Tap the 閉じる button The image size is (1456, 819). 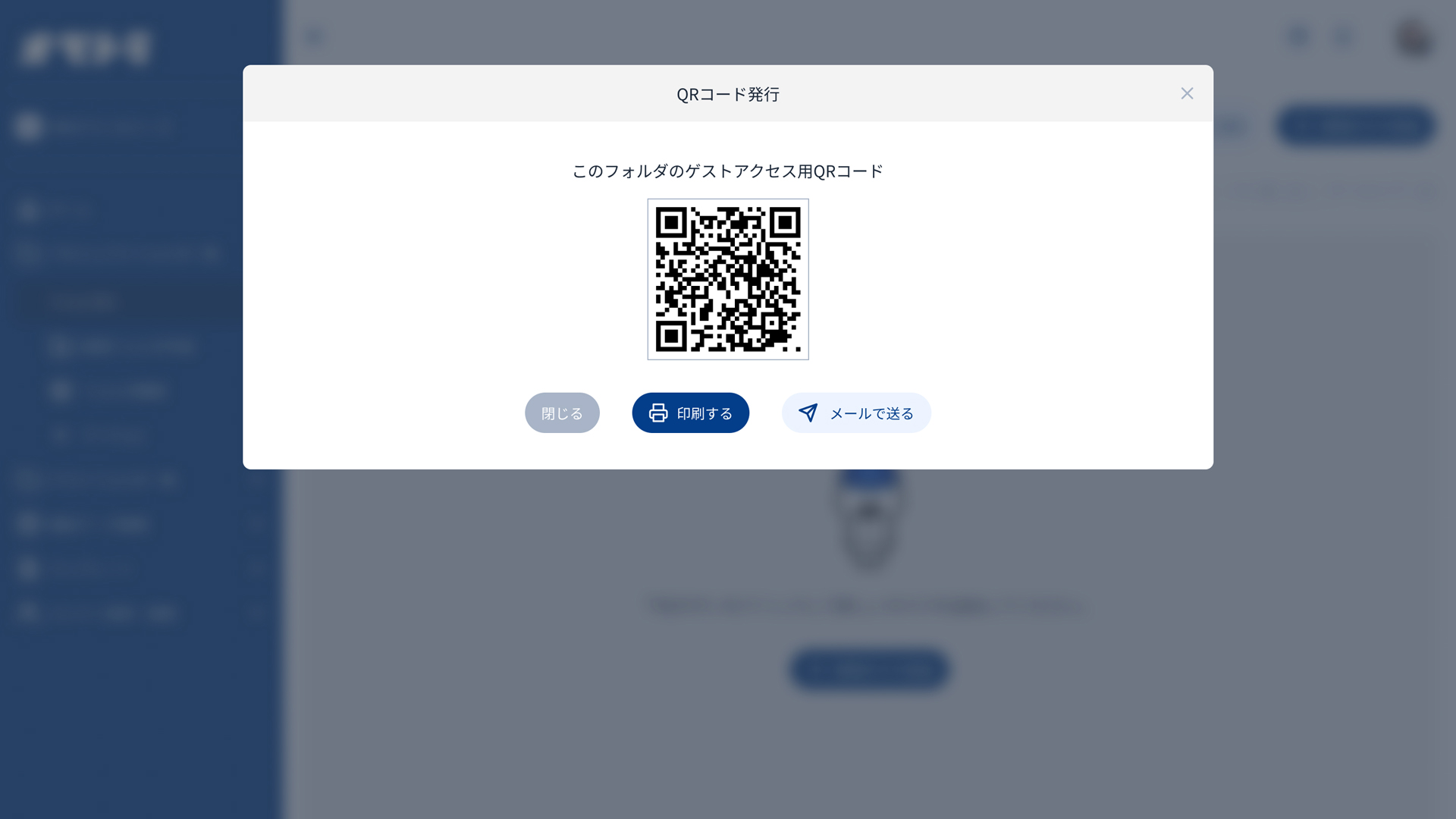(562, 413)
